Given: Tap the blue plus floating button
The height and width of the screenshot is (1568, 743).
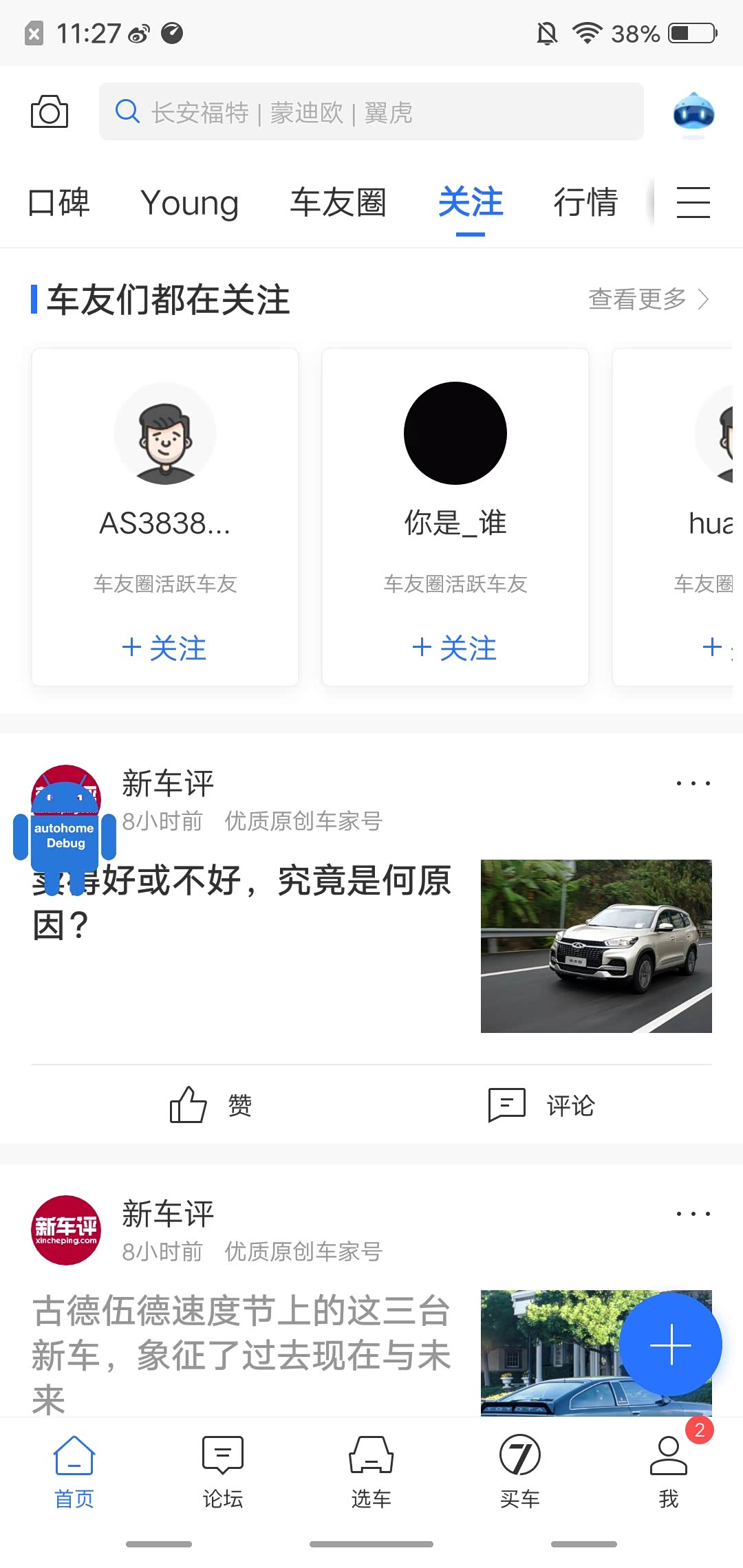Looking at the screenshot, I should tap(670, 1344).
